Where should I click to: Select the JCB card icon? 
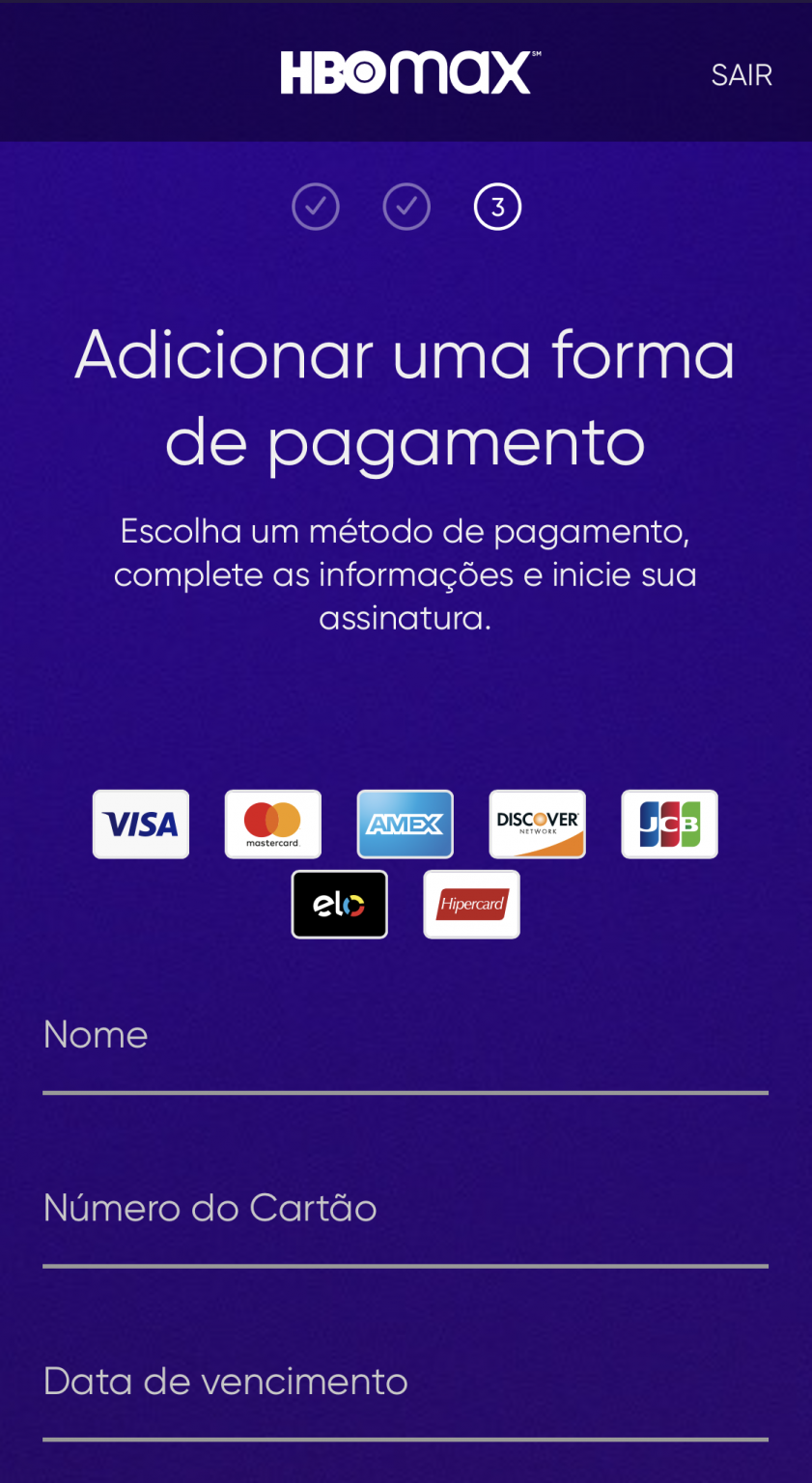(x=669, y=824)
